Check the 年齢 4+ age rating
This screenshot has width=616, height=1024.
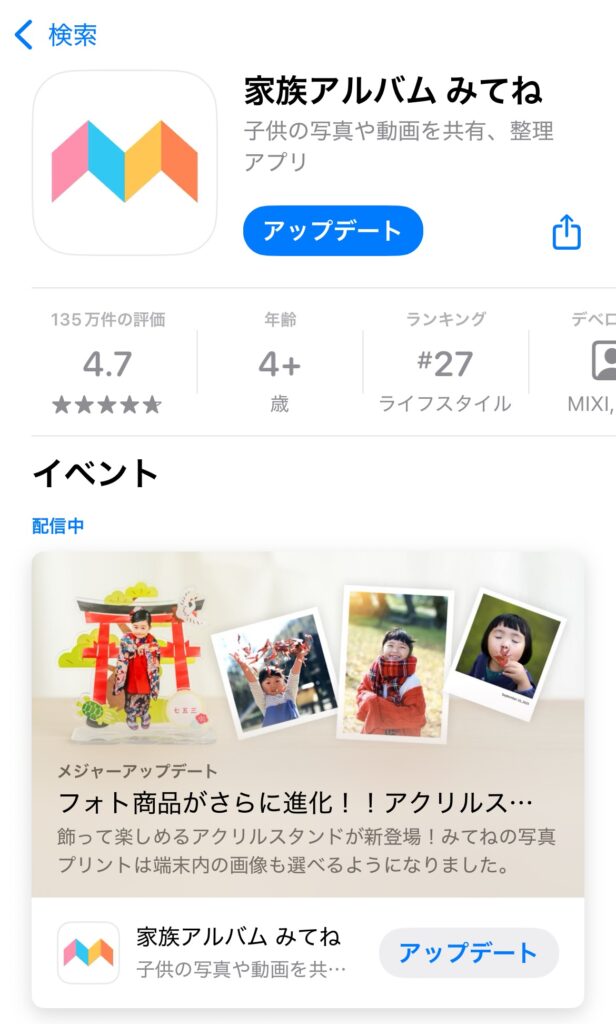[279, 362]
